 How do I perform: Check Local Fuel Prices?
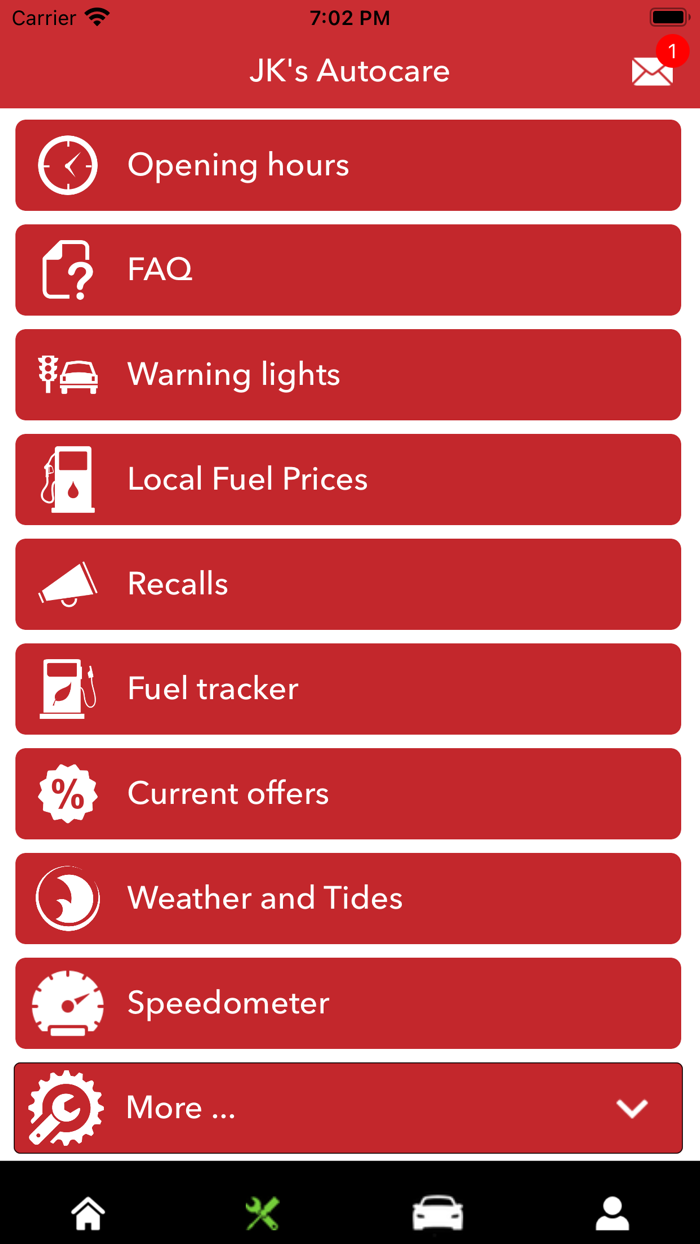(348, 479)
